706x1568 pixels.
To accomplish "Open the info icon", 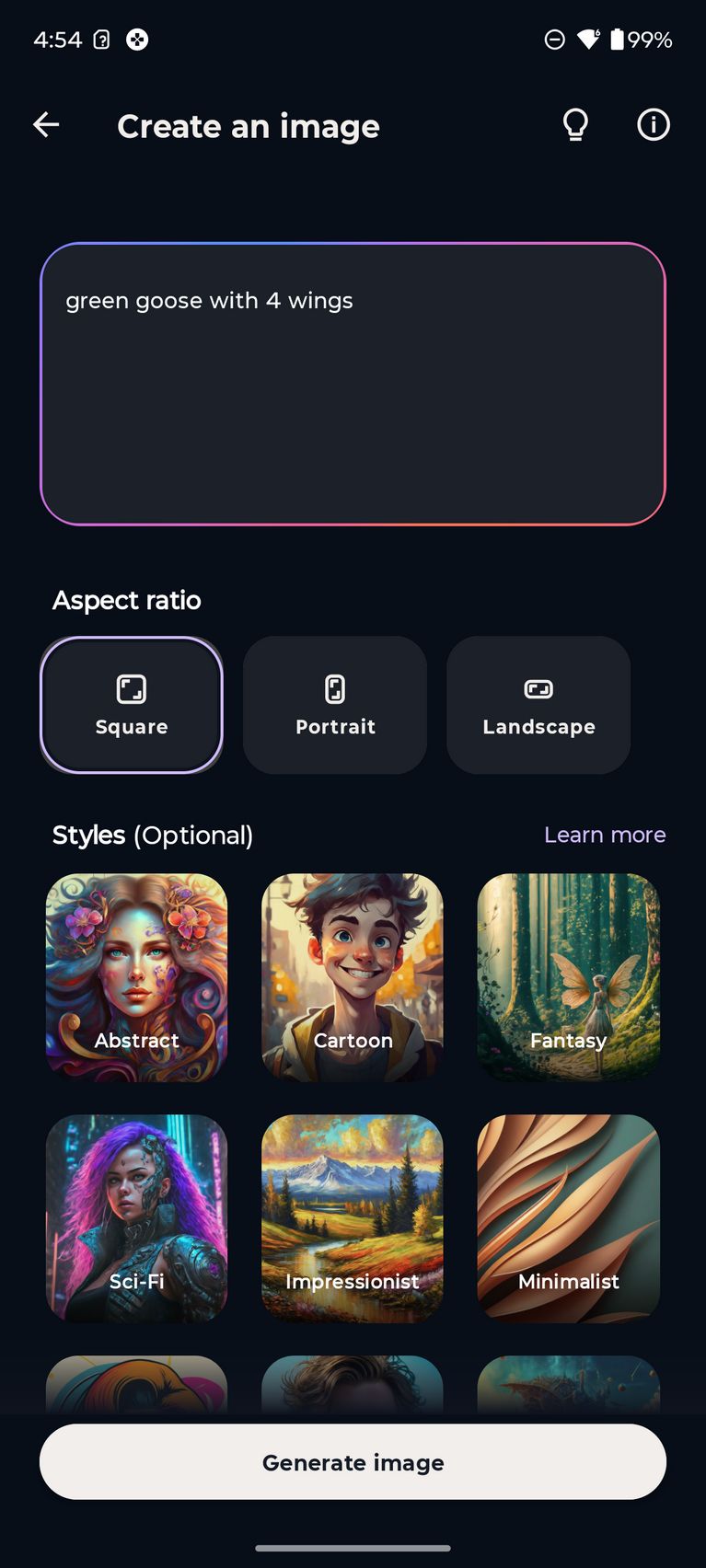I will [654, 125].
